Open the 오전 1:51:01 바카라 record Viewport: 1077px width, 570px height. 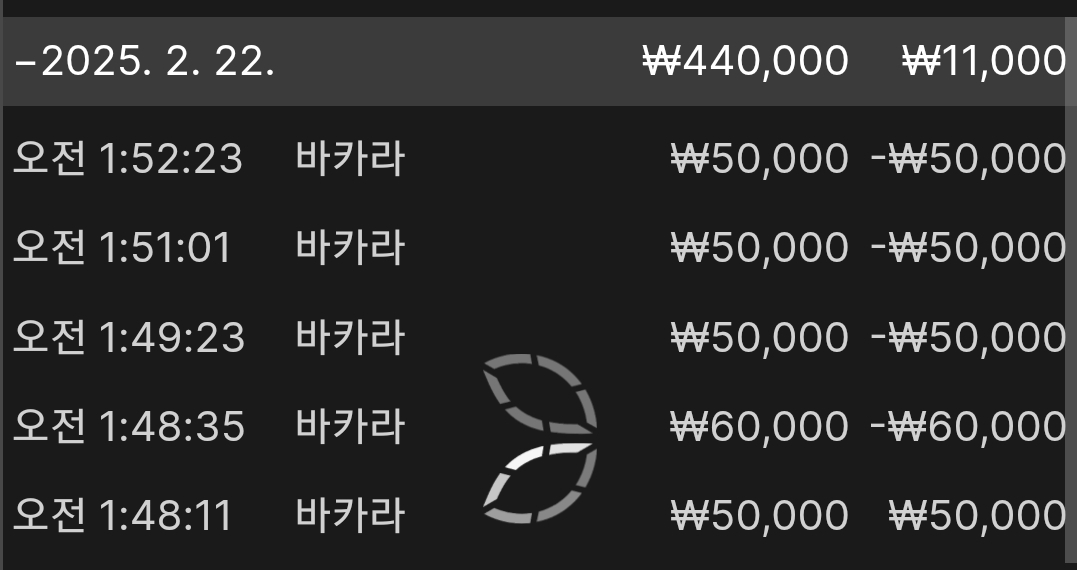[x=350, y=248]
